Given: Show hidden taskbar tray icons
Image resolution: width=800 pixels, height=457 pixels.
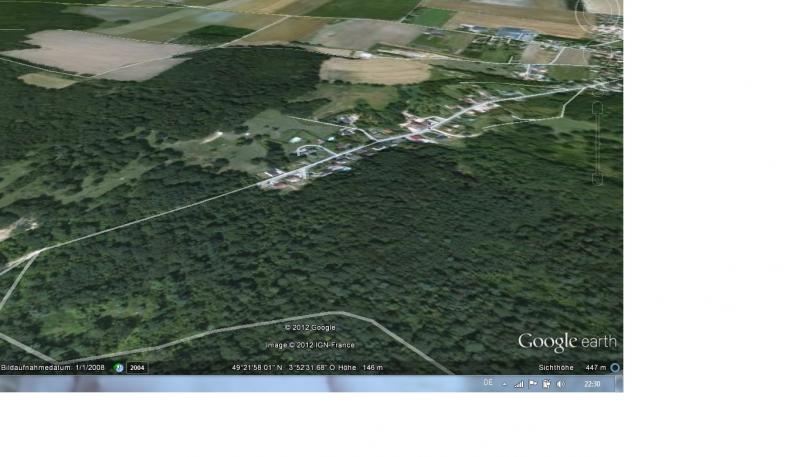Looking at the screenshot, I should coord(505,384).
